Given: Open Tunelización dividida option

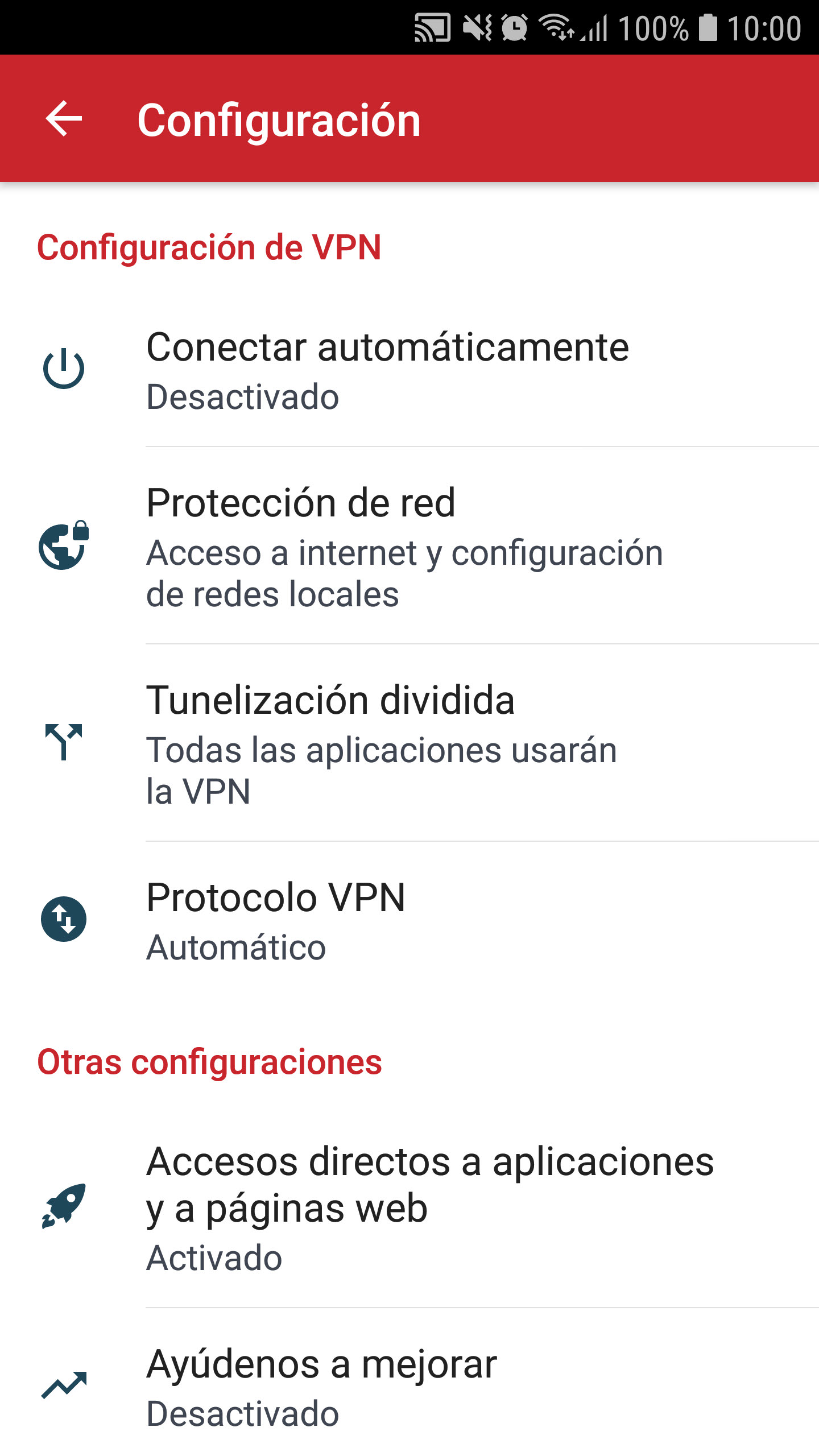Looking at the screenshot, I should 409,743.
